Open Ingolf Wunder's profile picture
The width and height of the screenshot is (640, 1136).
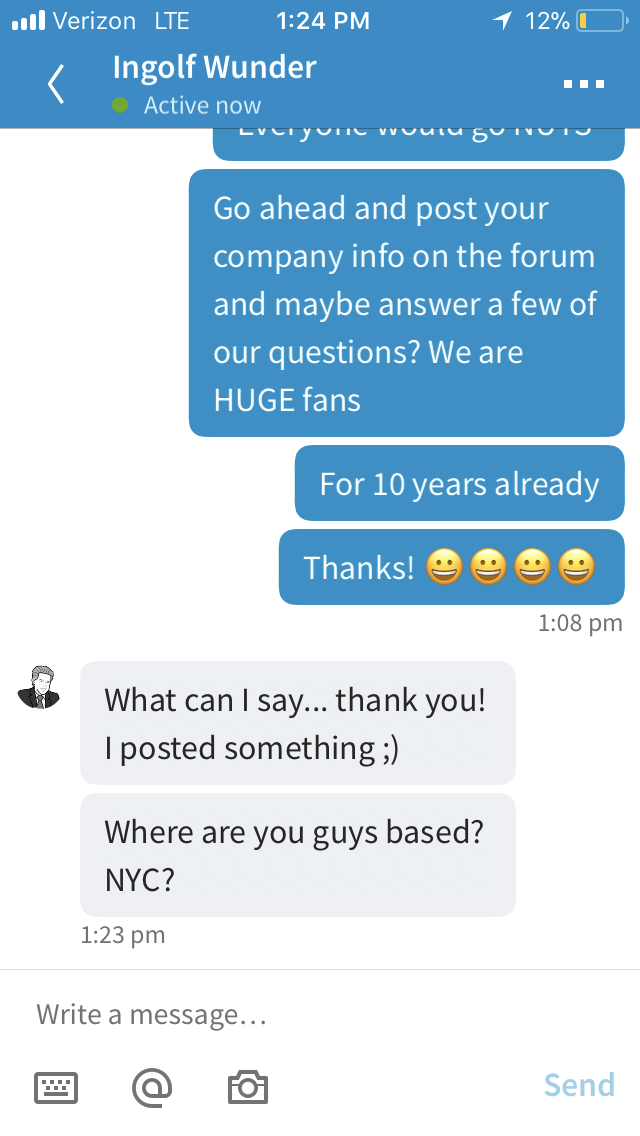(38, 687)
